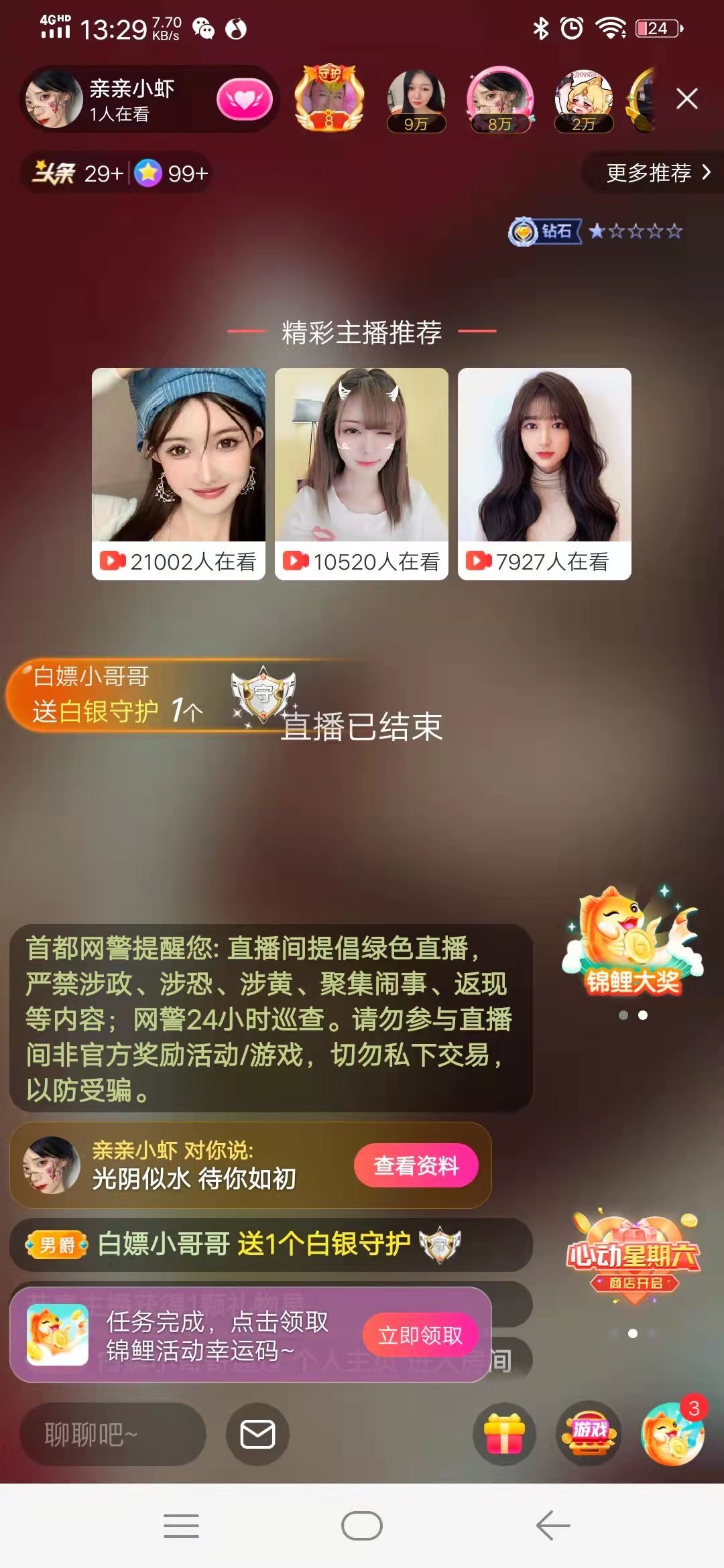This screenshot has height=1568, width=724.
Task: Open 更多推荐 recommendations
Action: (656, 173)
